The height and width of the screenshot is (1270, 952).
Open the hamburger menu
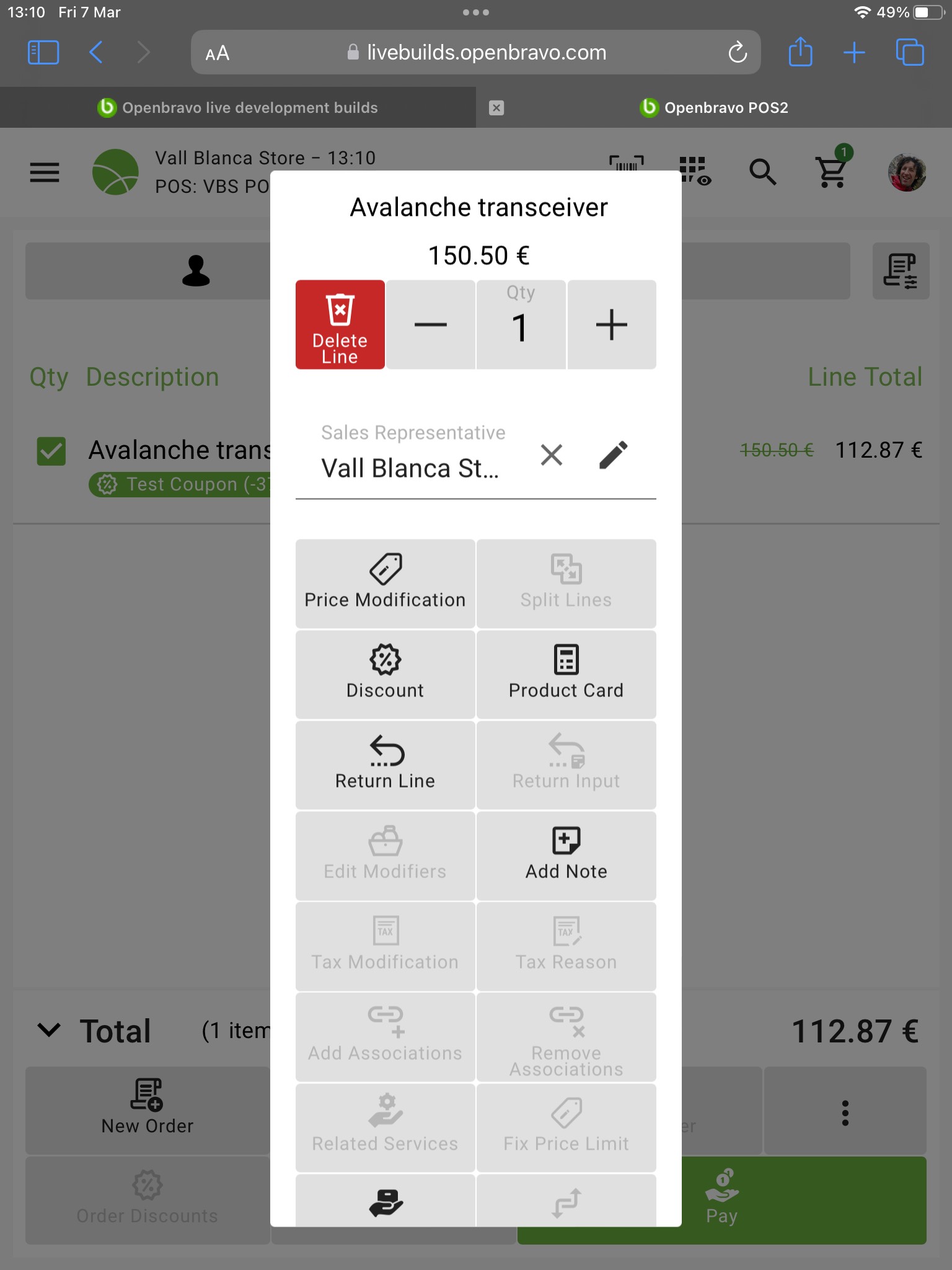45,172
